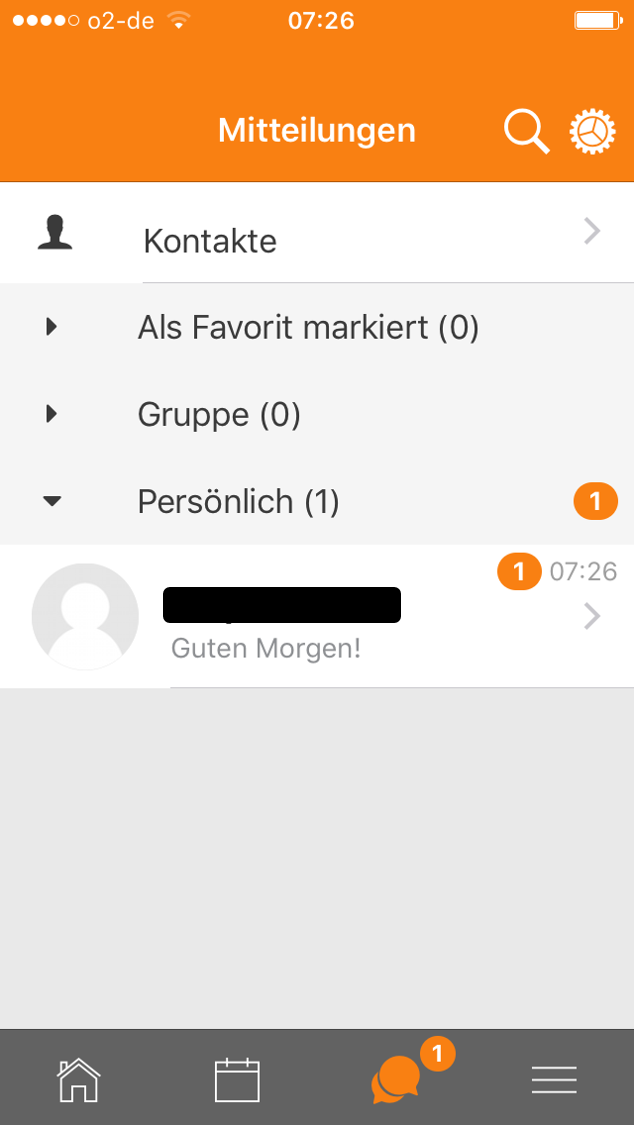This screenshot has width=634, height=1125.
Task: Open the hamburger menu tab
Action: 554,1080
